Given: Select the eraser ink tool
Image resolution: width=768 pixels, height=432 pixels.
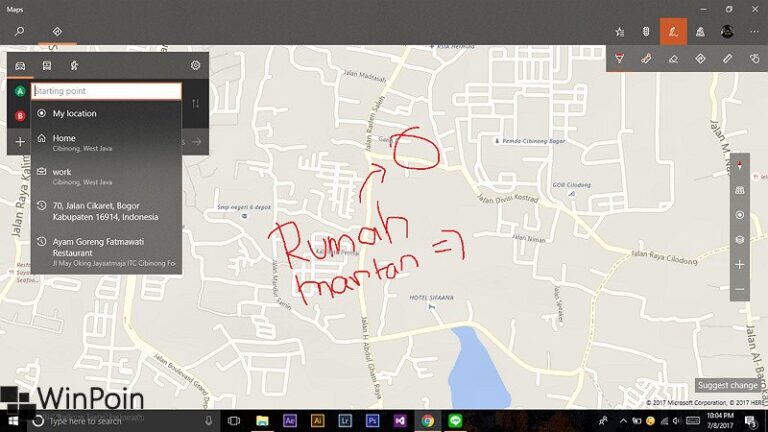Looking at the screenshot, I should pyautogui.click(x=673, y=59).
